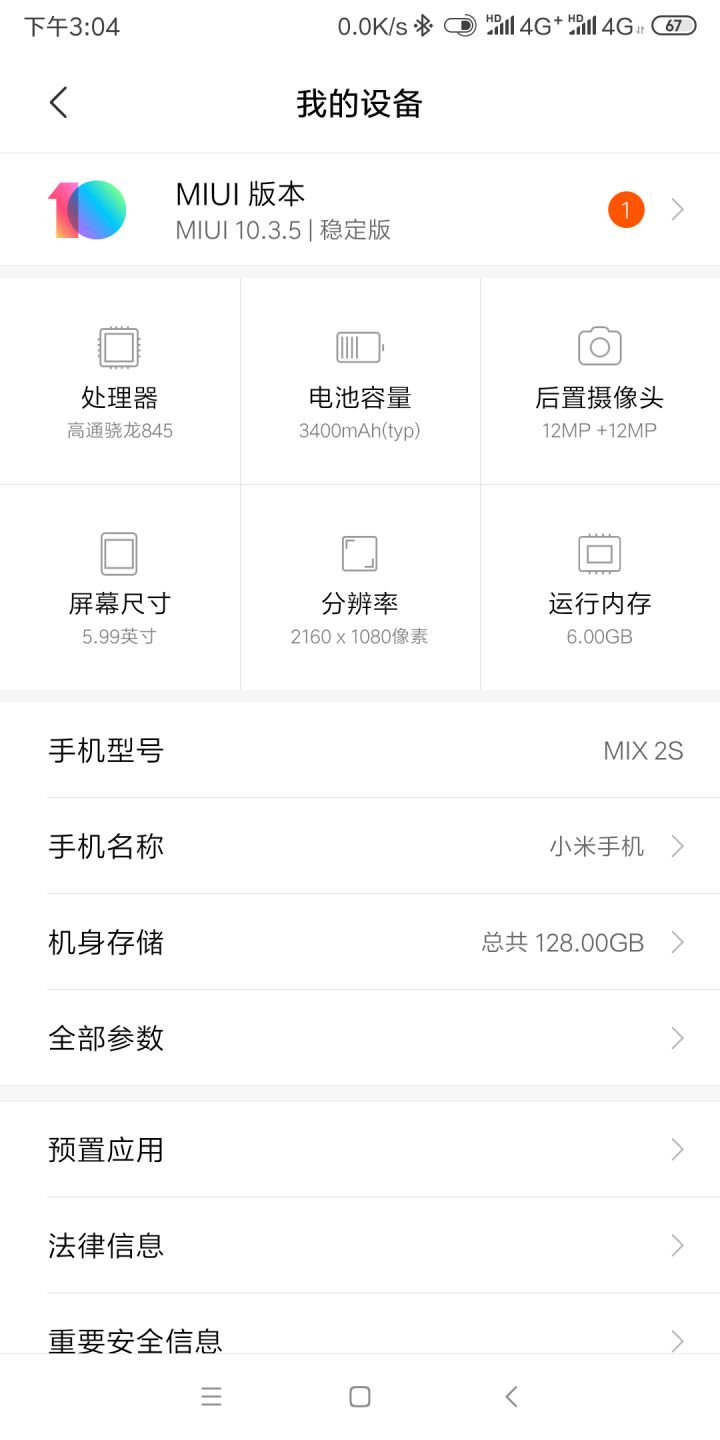The image size is (720, 1440).
Task: Tap the 屏幕尺寸 spec tile
Action: (120, 587)
